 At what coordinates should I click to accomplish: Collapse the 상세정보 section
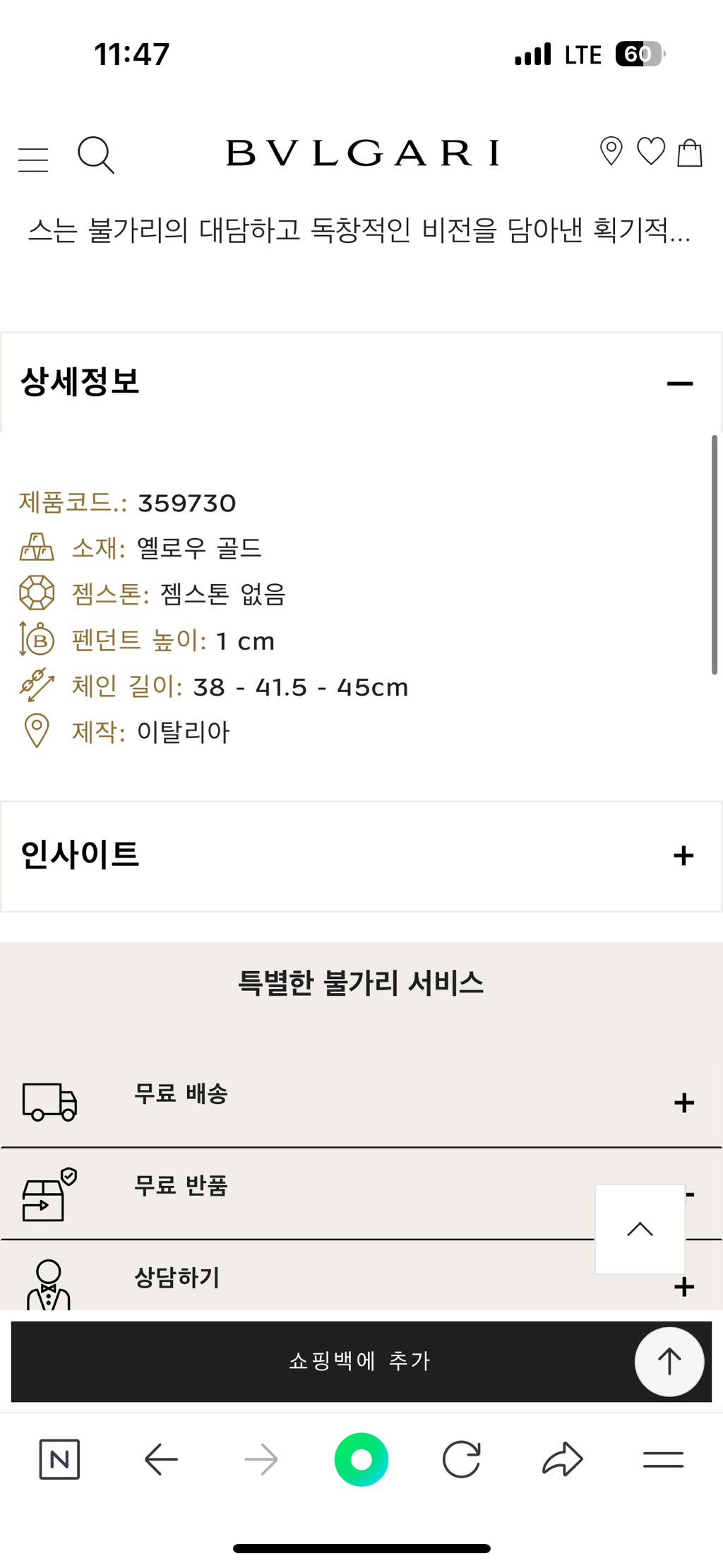(679, 384)
